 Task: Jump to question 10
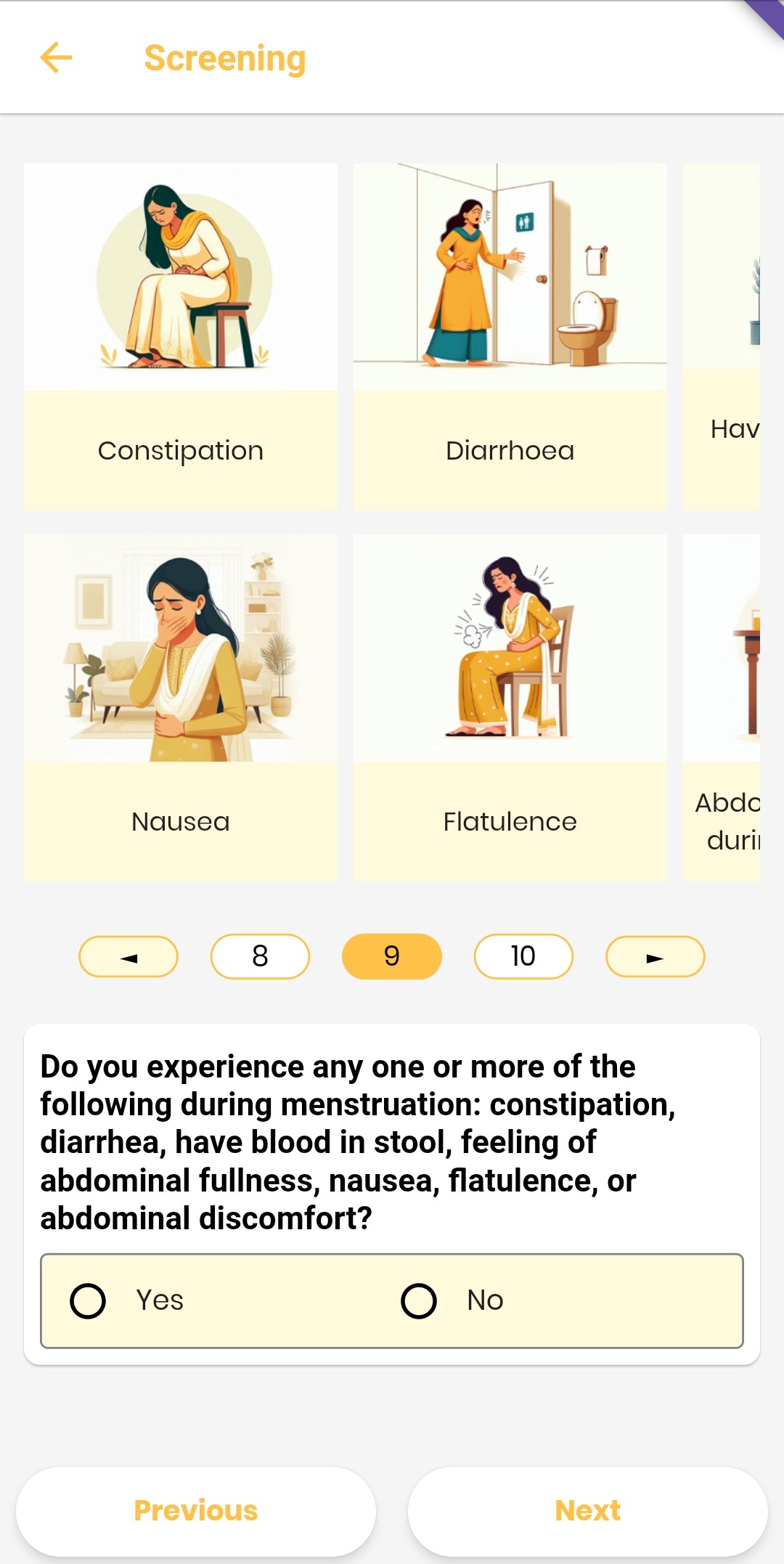523,956
